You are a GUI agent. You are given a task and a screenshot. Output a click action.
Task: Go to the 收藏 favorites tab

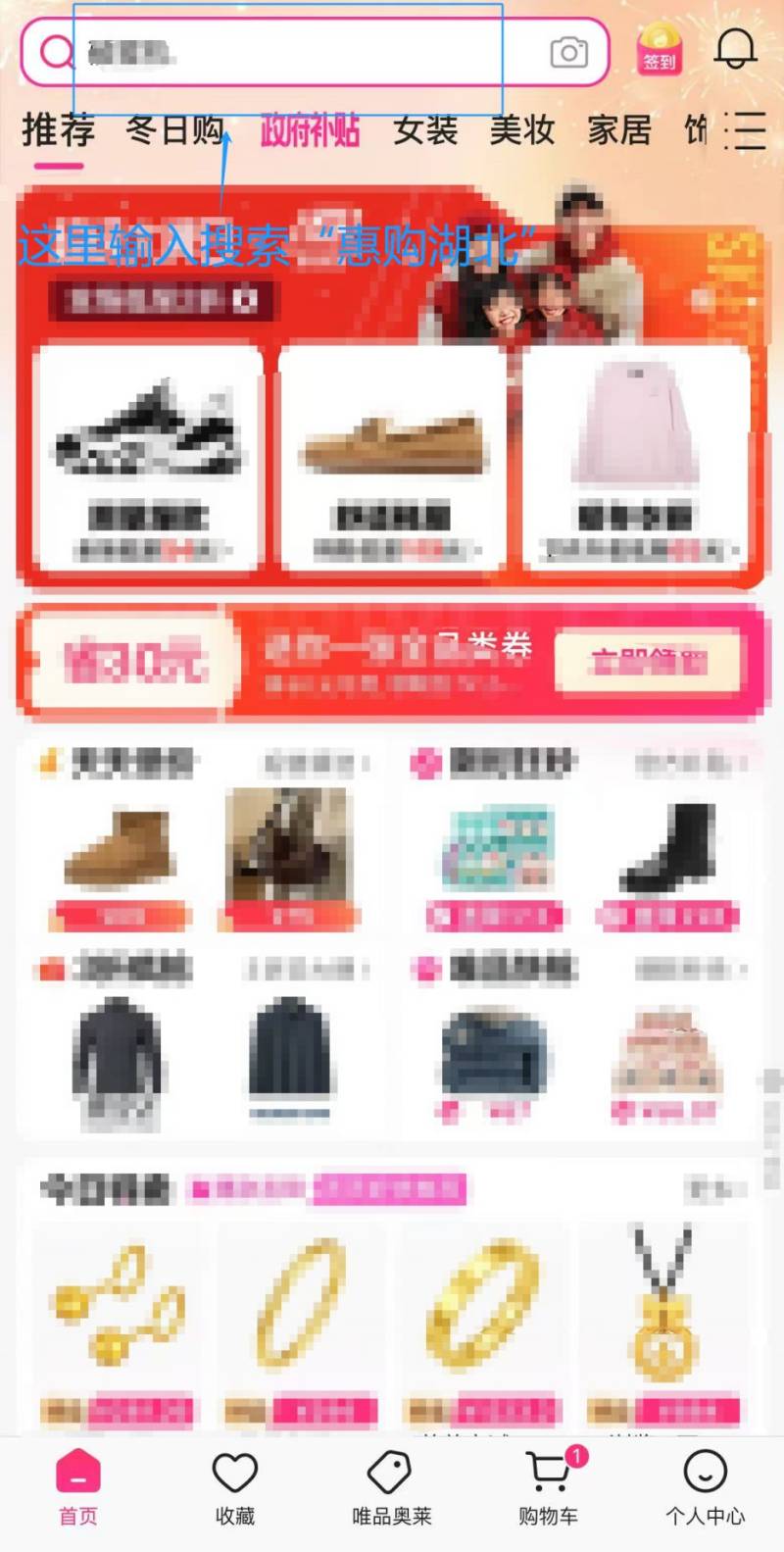(235, 1488)
